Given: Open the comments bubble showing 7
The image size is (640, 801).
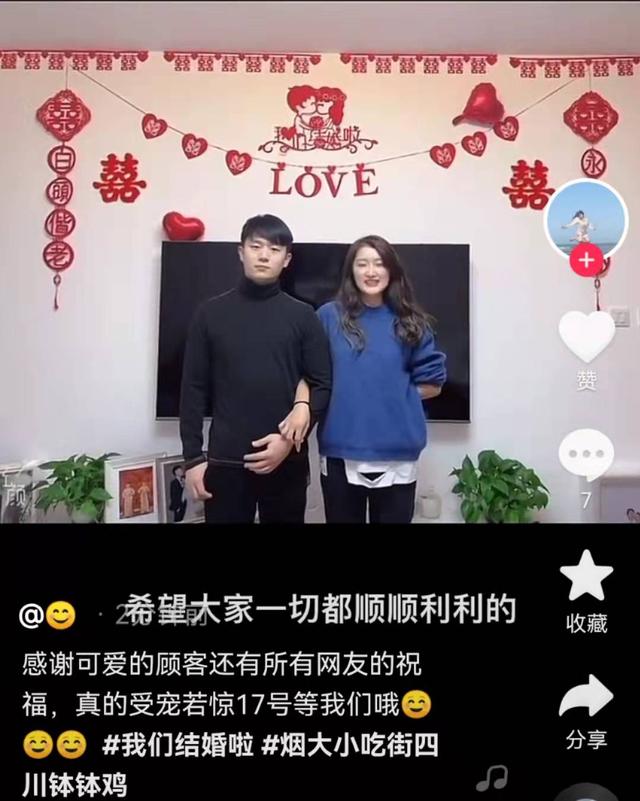Looking at the screenshot, I should (x=586, y=456).
